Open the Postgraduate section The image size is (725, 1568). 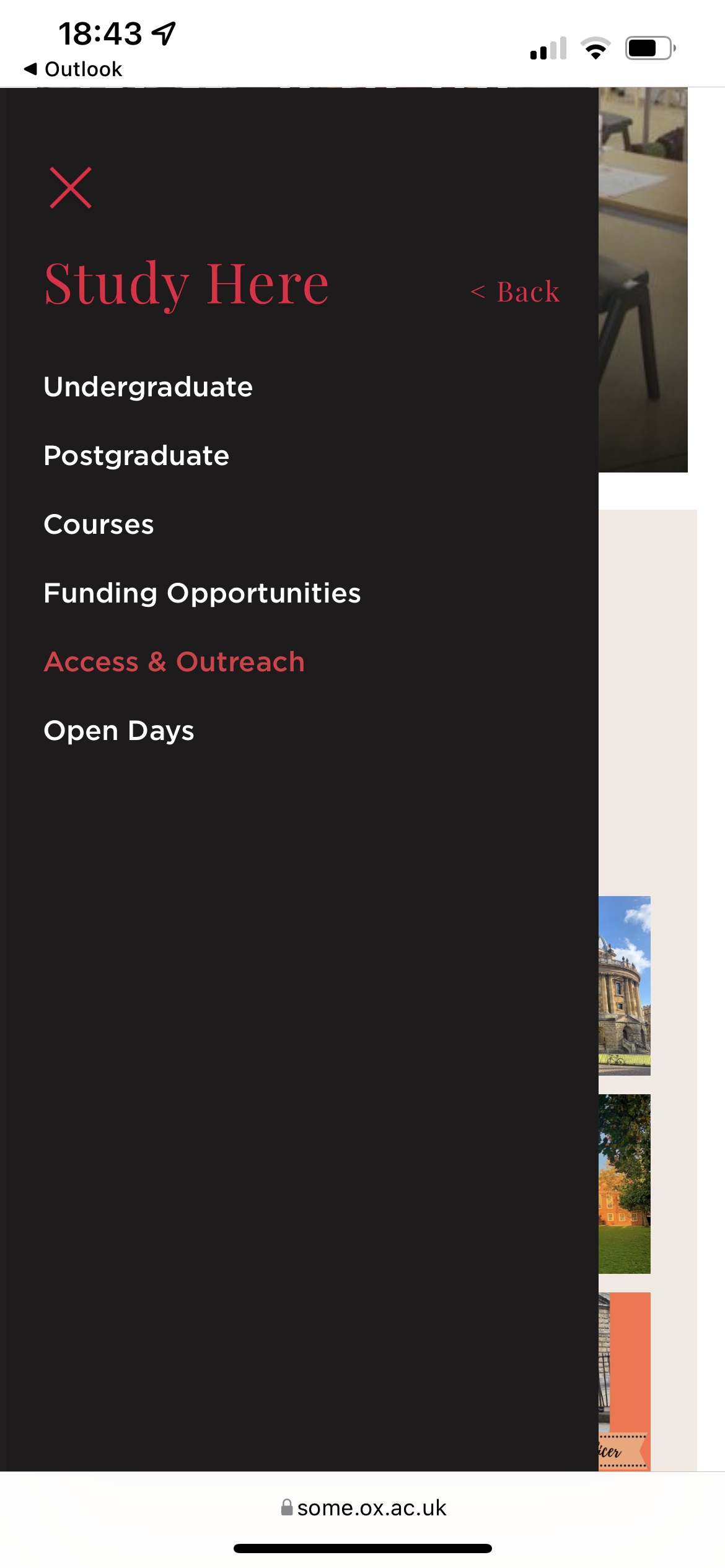136,456
